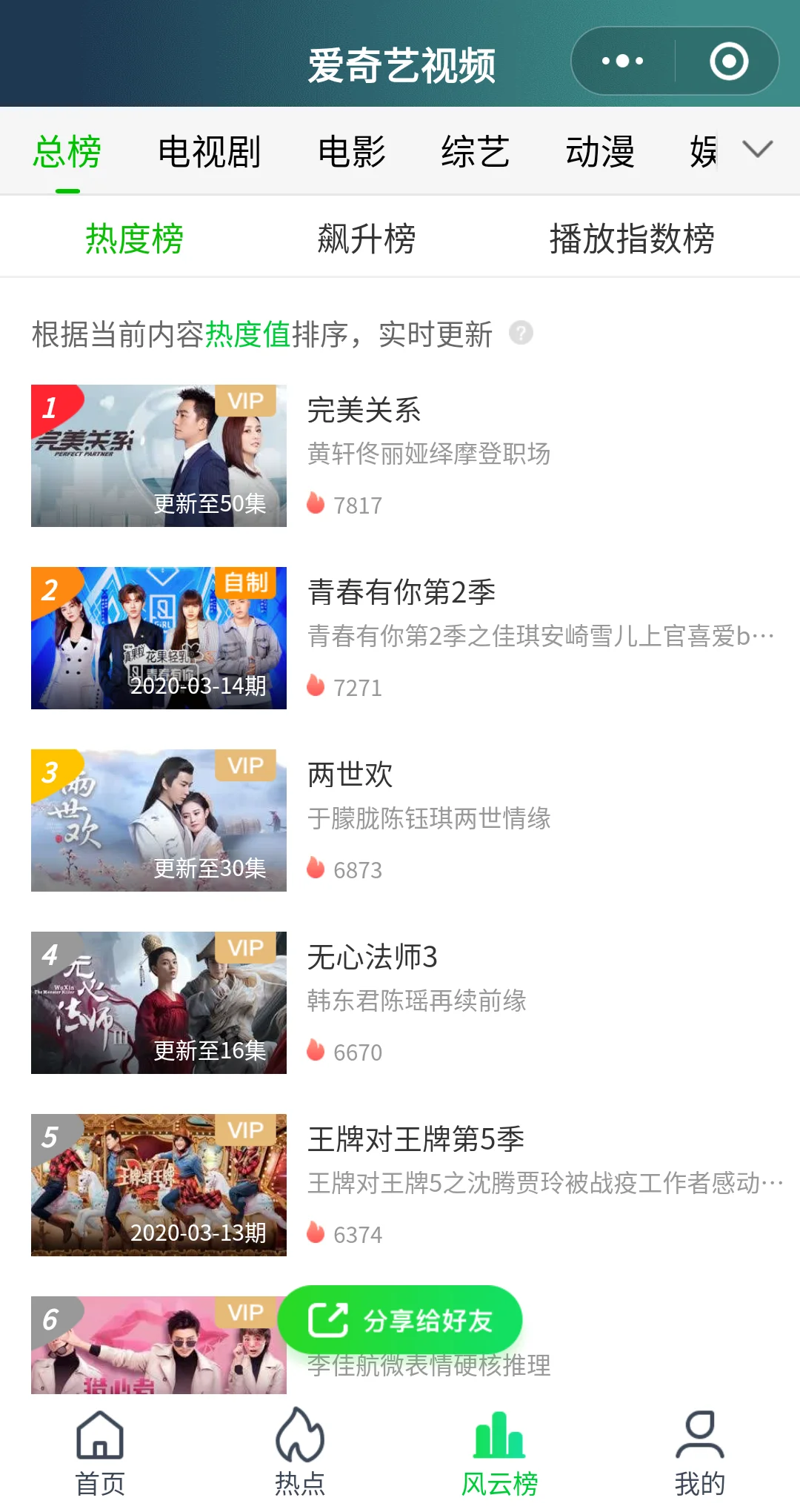Tap the 分享给好友 share button
800x1512 pixels.
[400, 1320]
